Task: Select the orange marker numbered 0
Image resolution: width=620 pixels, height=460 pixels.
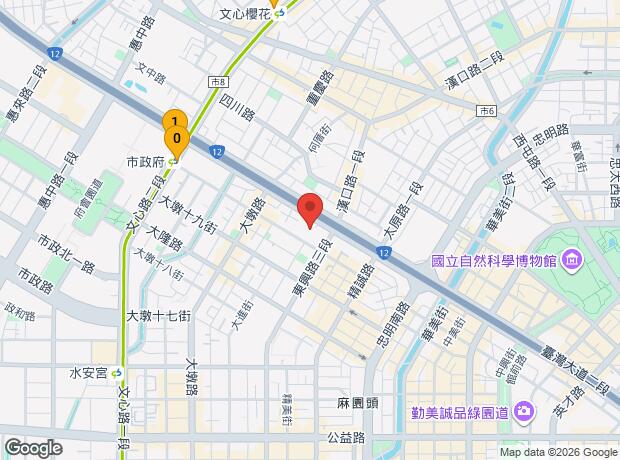Action: coord(177,141)
